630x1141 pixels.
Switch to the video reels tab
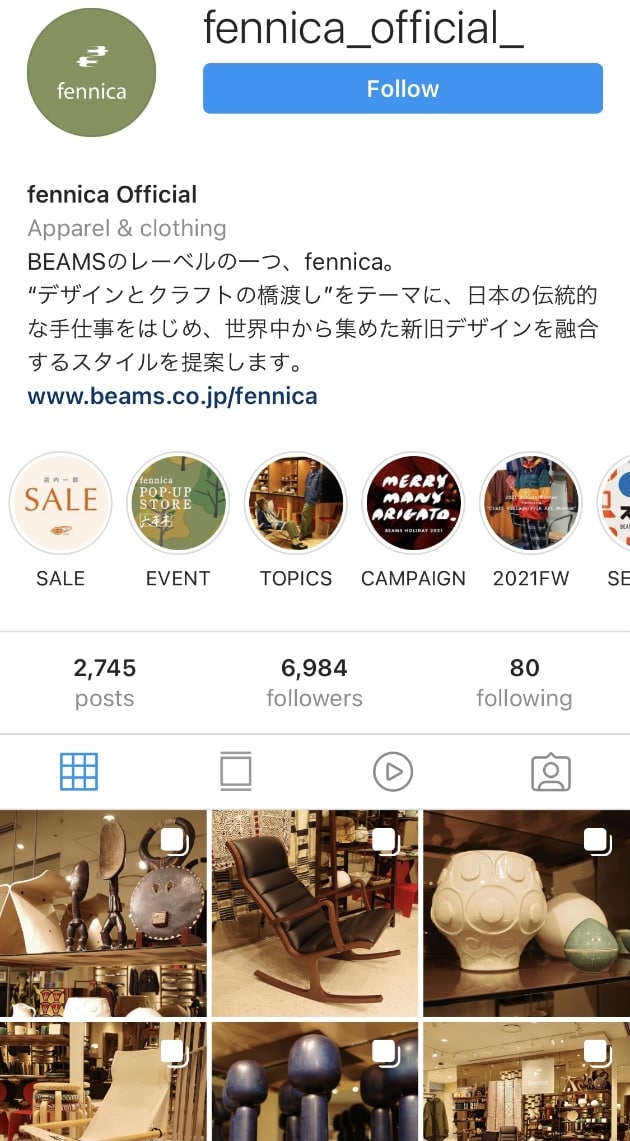tap(393, 772)
